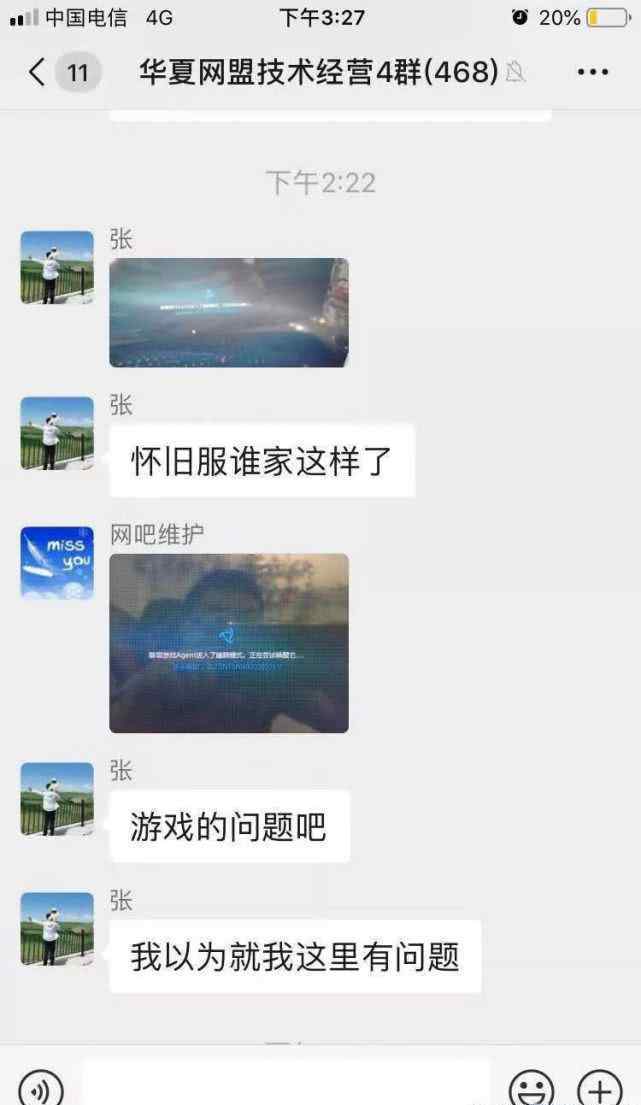
Task: Open the group chat overflow menu
Action: pyautogui.click(x=593, y=72)
